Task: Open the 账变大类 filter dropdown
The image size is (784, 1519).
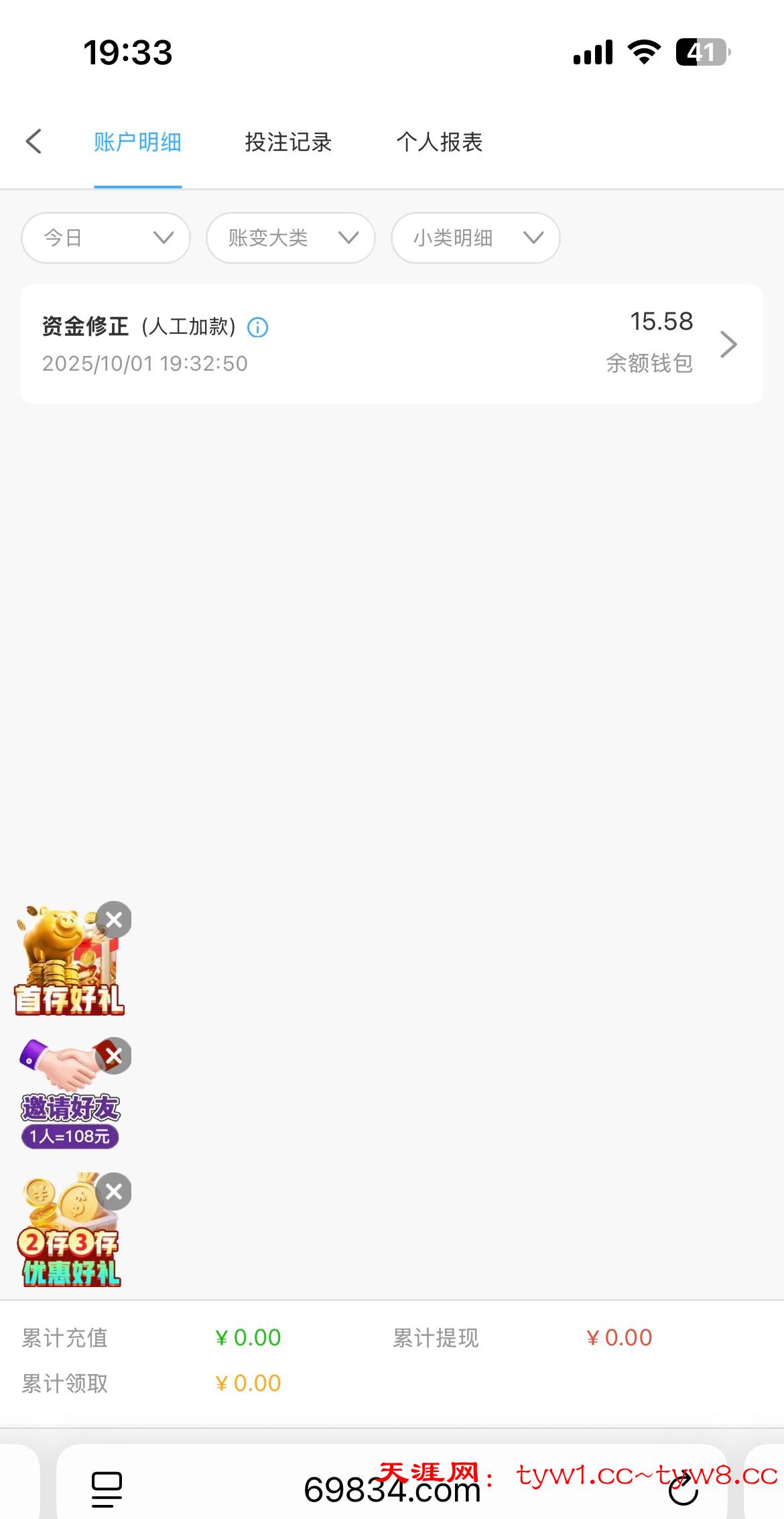Action: pyautogui.click(x=290, y=238)
